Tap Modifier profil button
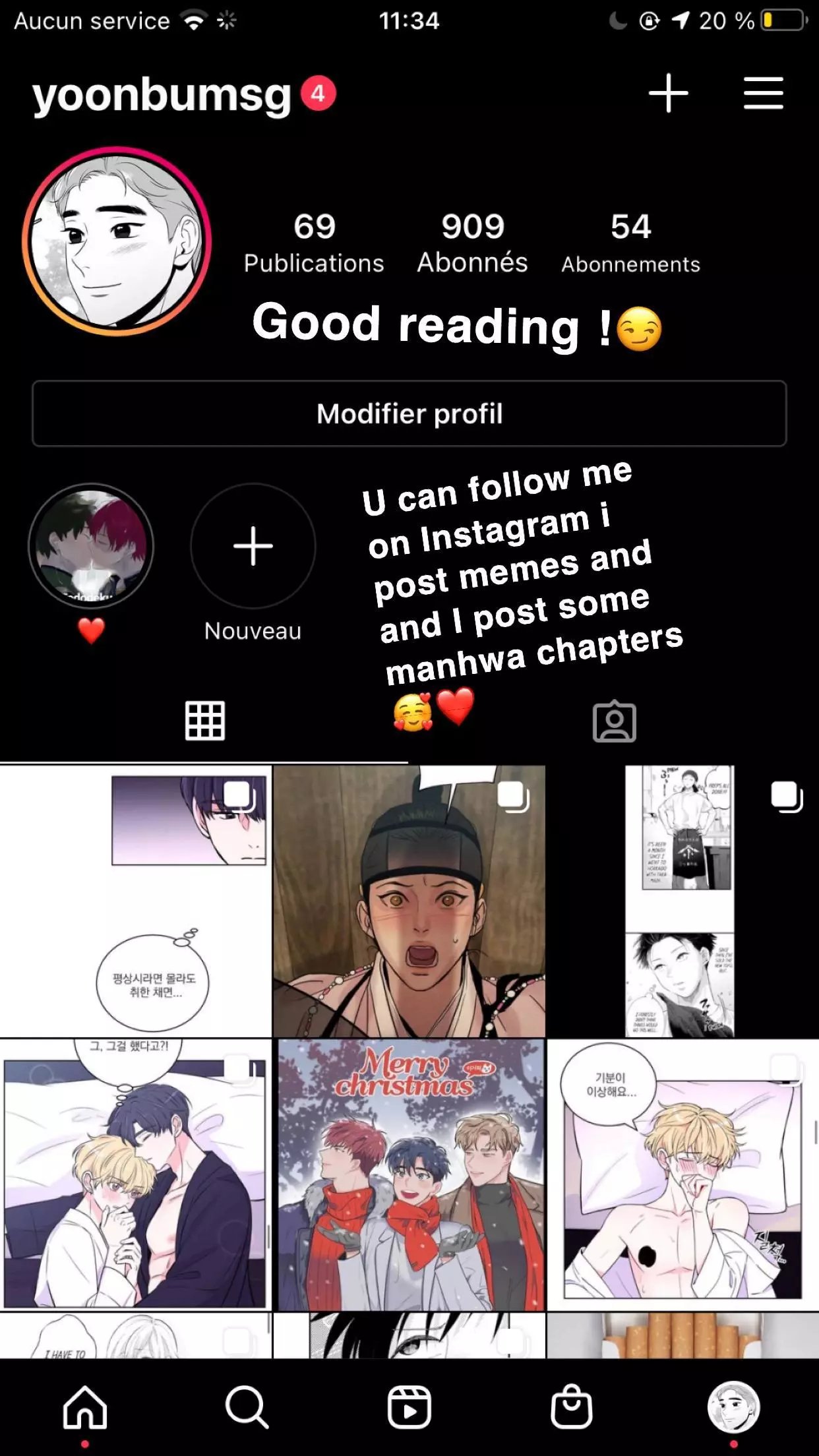 tap(409, 413)
